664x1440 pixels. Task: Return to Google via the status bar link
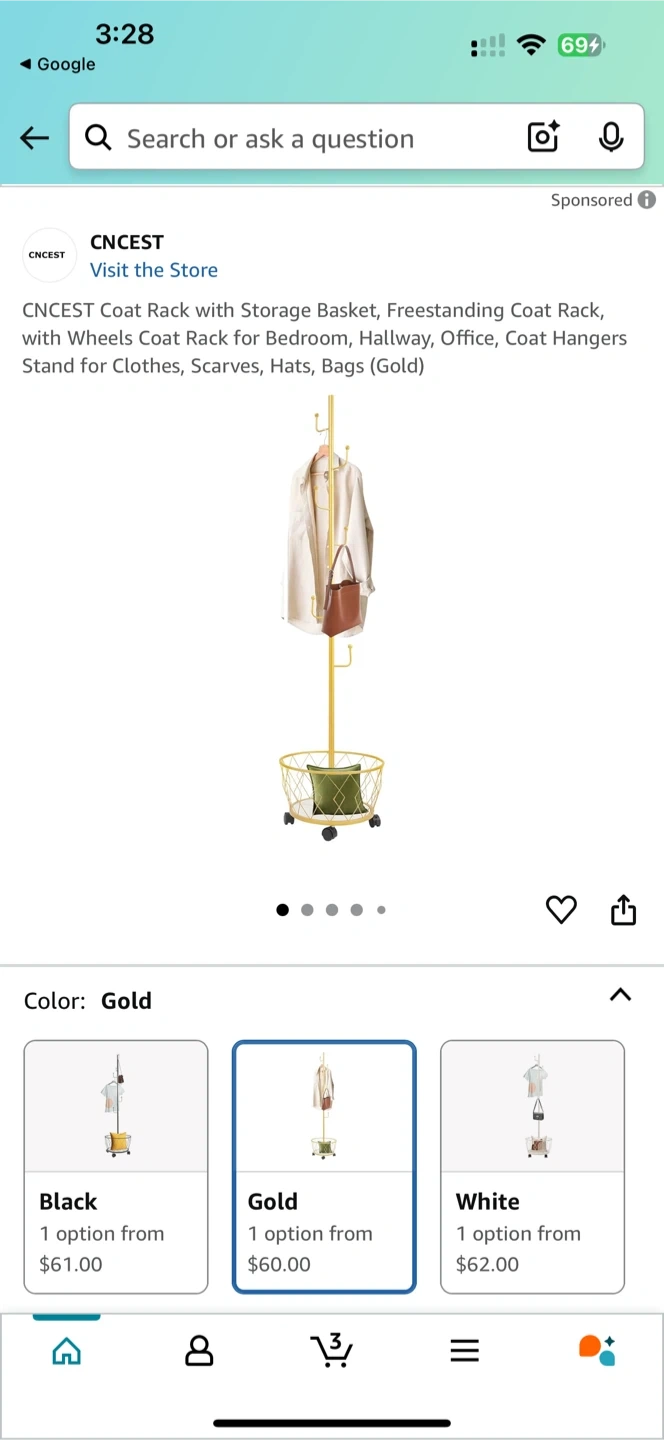[58, 64]
